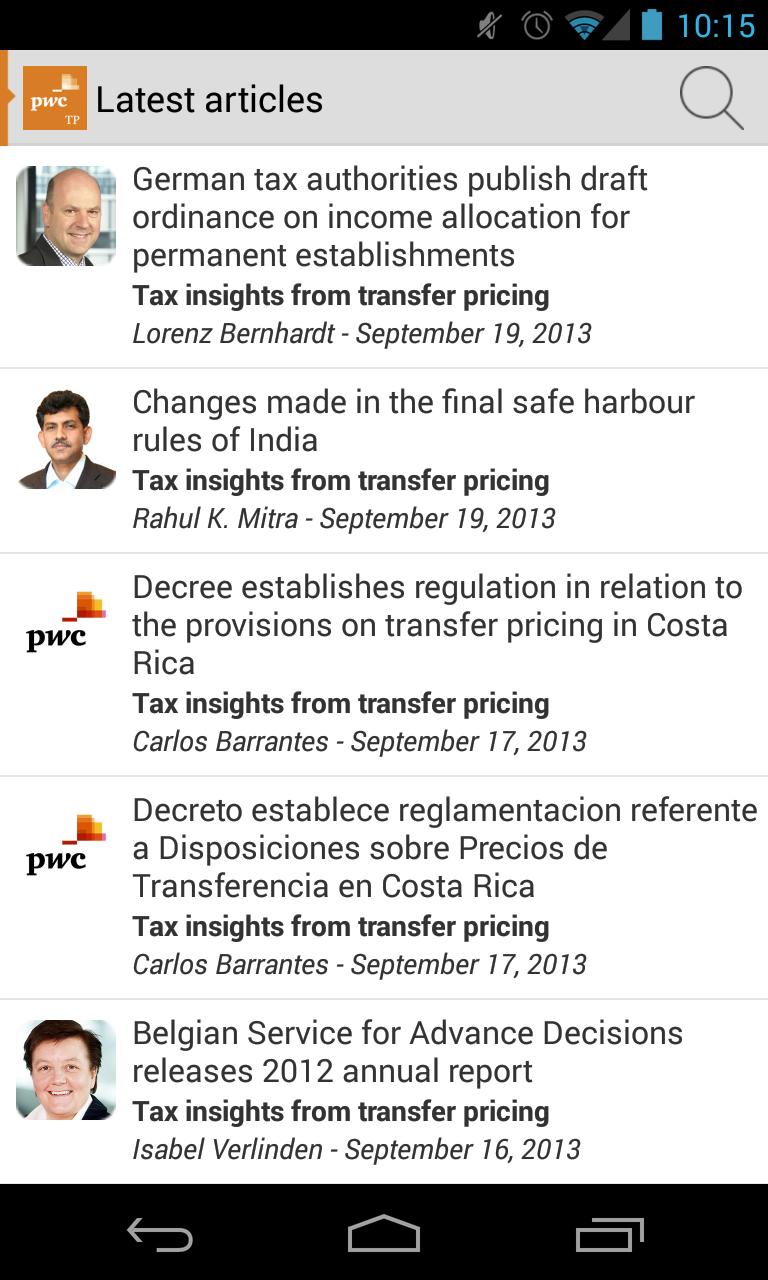
Task: Open German tax authorities draft ordinance article
Action: pos(390,217)
